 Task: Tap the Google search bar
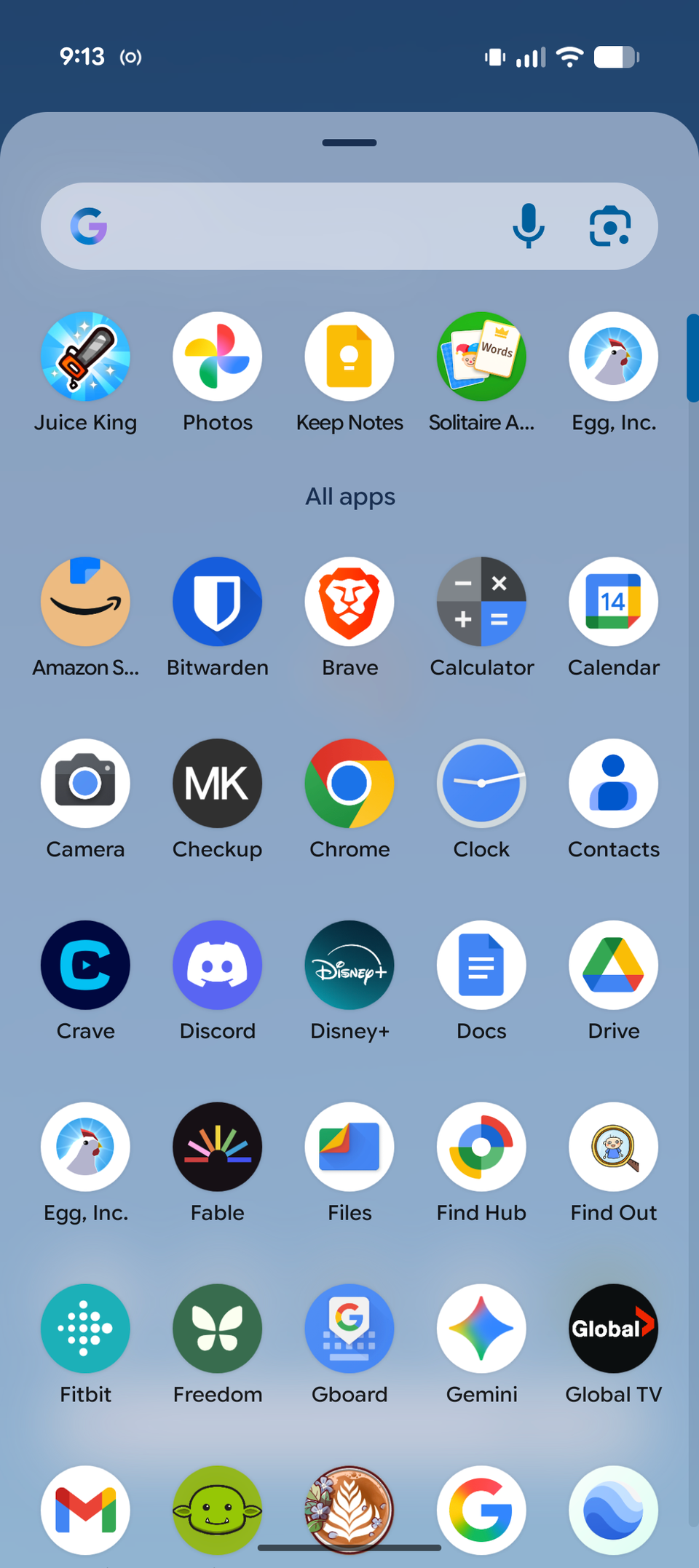click(291, 226)
